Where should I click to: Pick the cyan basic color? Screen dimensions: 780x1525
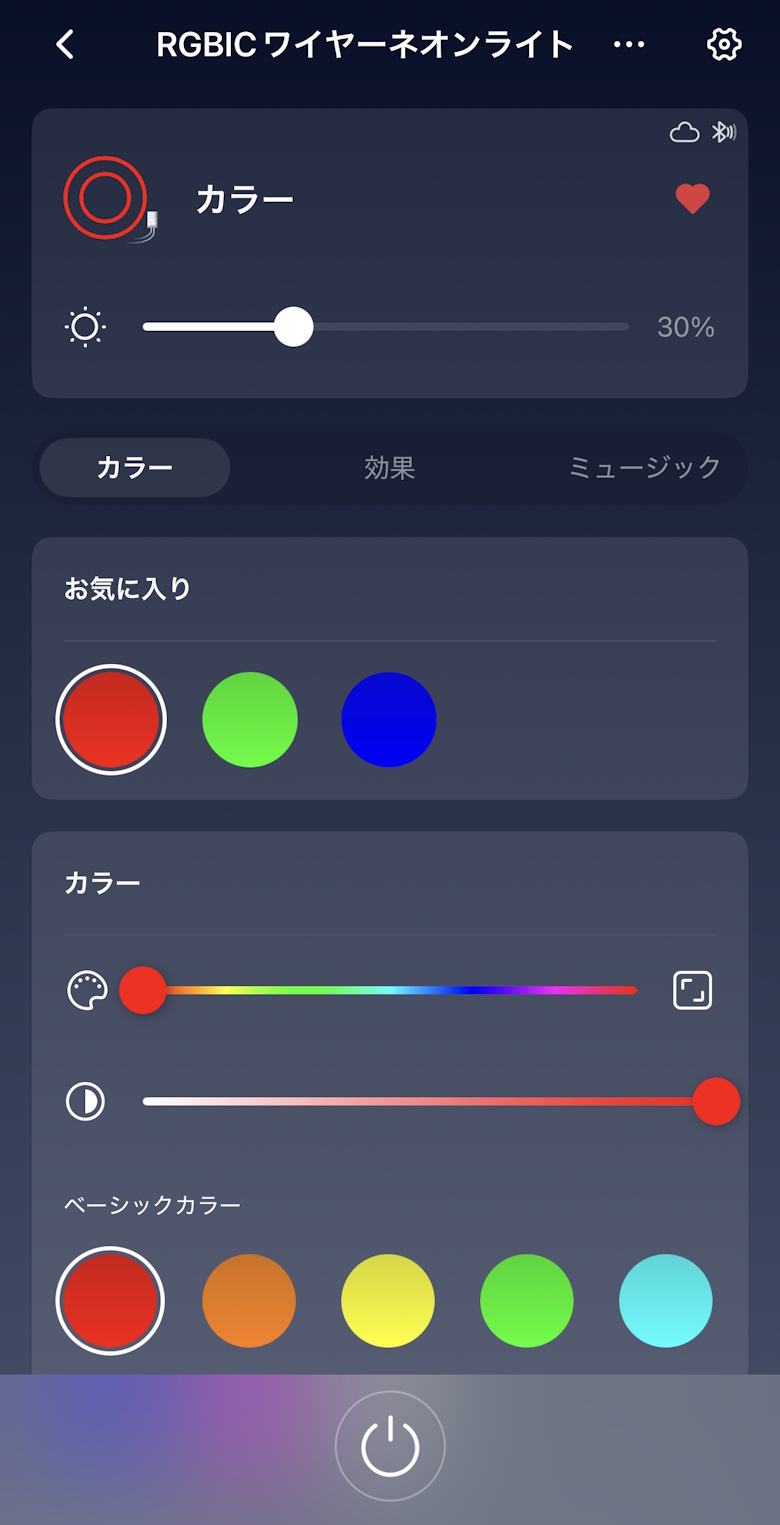pos(666,1301)
